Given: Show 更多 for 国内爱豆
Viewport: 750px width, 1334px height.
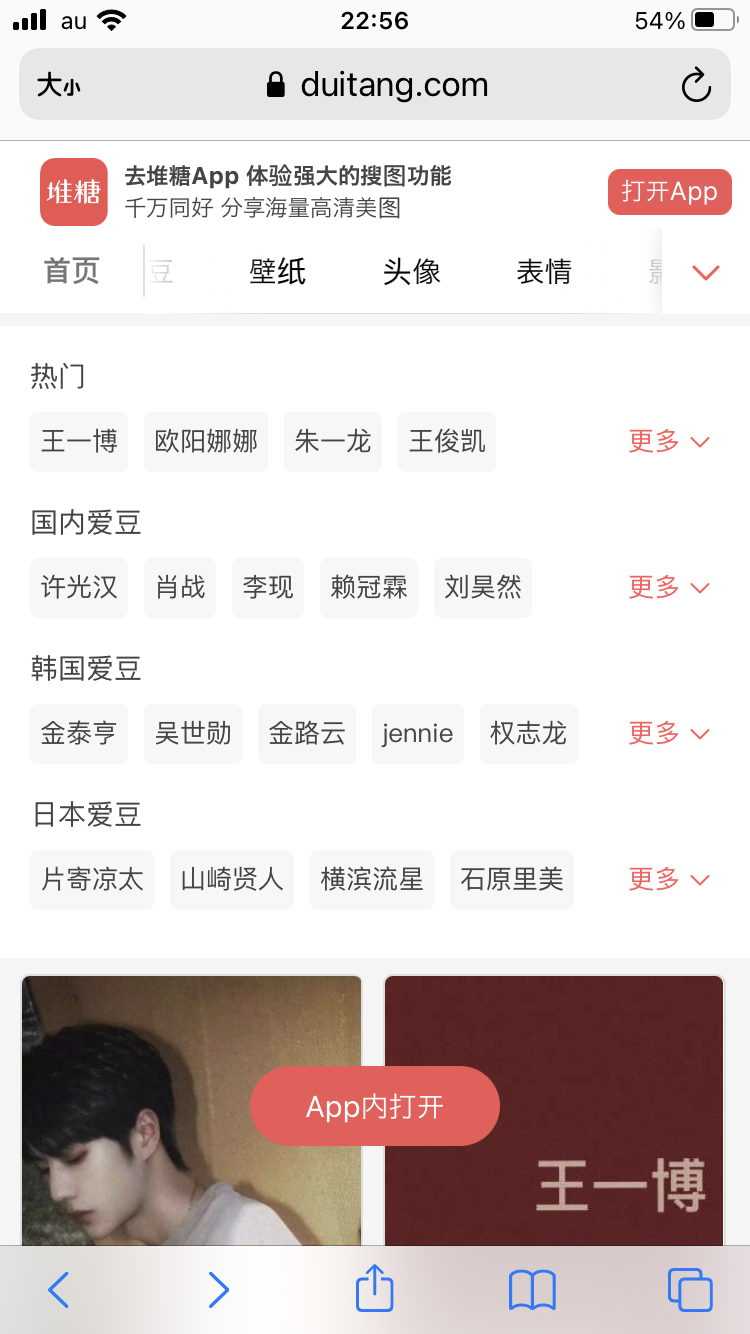Looking at the screenshot, I should click(x=669, y=587).
